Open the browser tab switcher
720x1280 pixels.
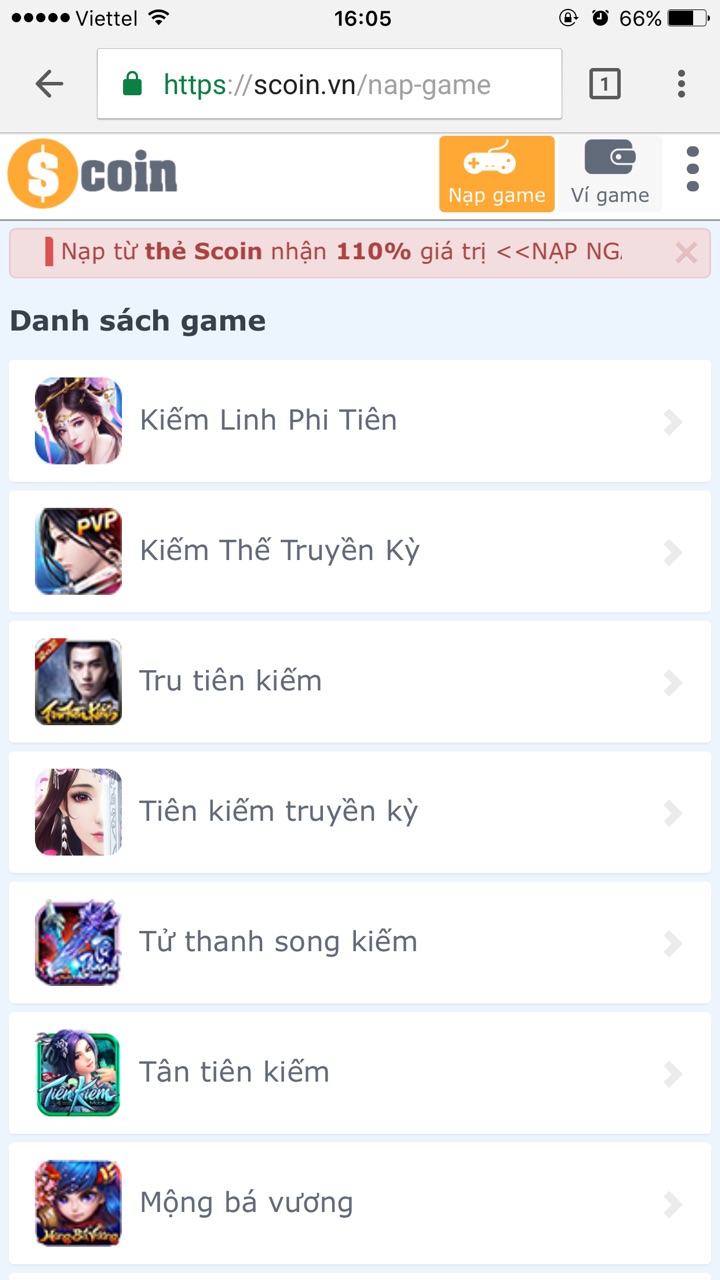(x=604, y=85)
